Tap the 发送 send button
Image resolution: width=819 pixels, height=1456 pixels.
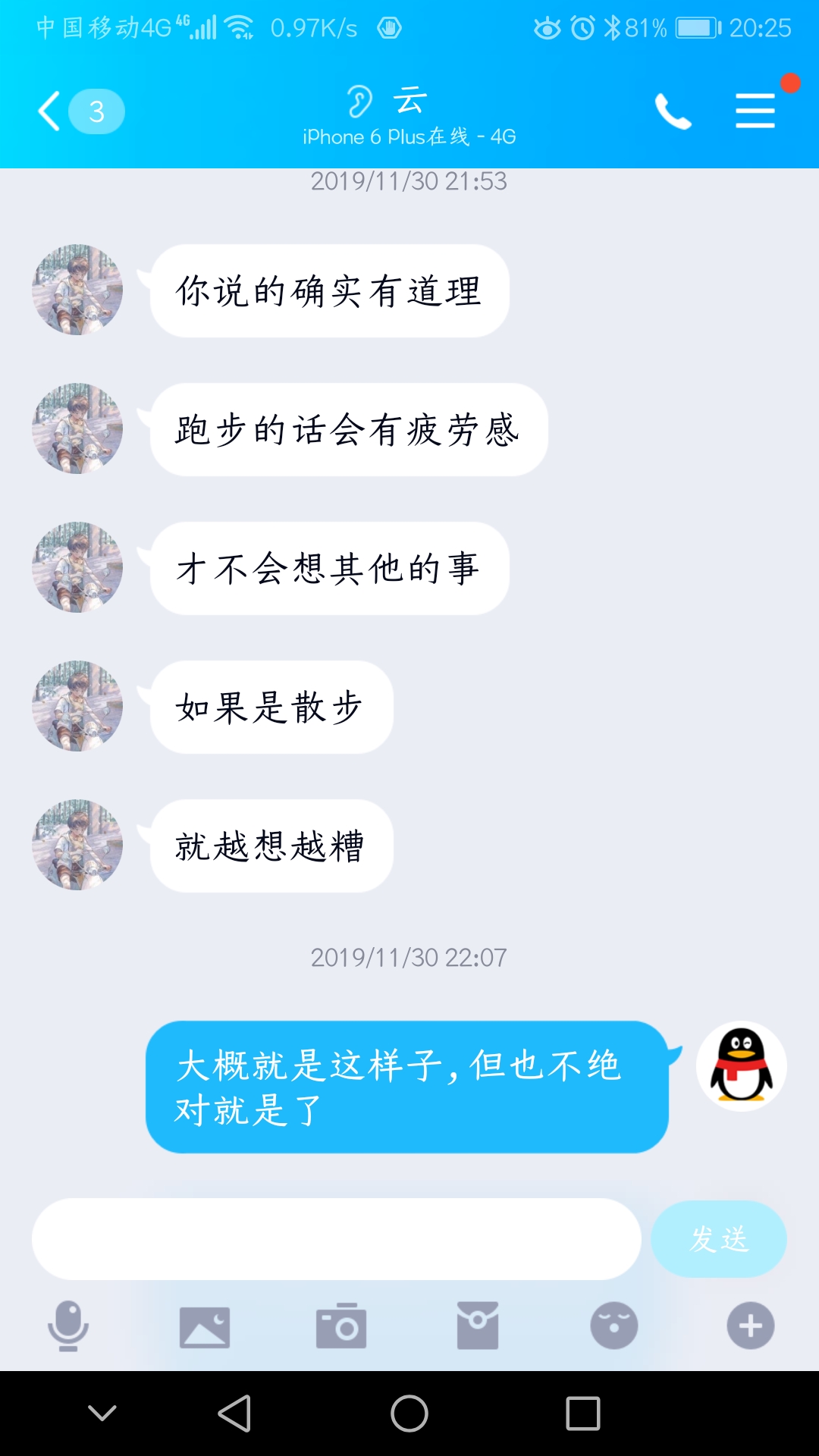(718, 1238)
